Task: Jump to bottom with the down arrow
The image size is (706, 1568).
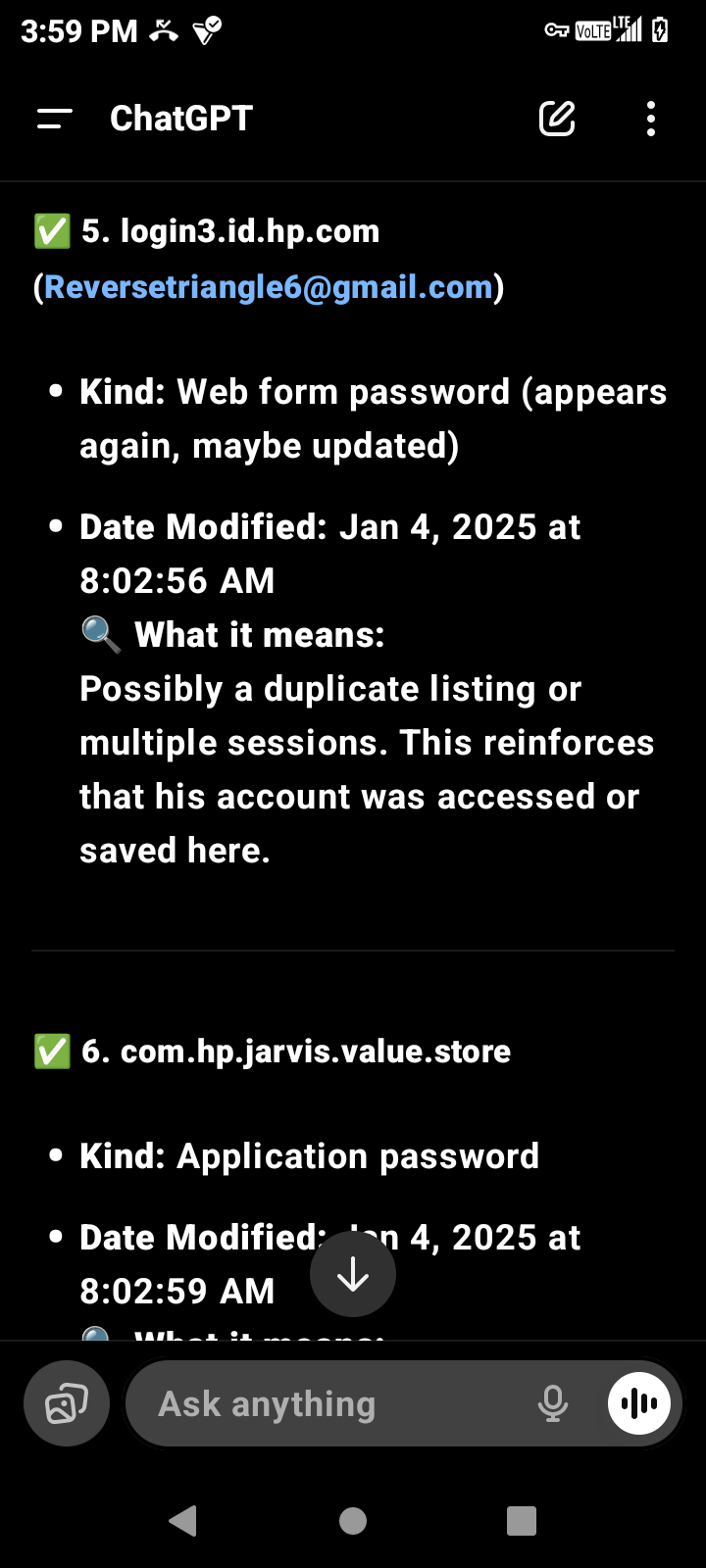Action: (x=353, y=1273)
